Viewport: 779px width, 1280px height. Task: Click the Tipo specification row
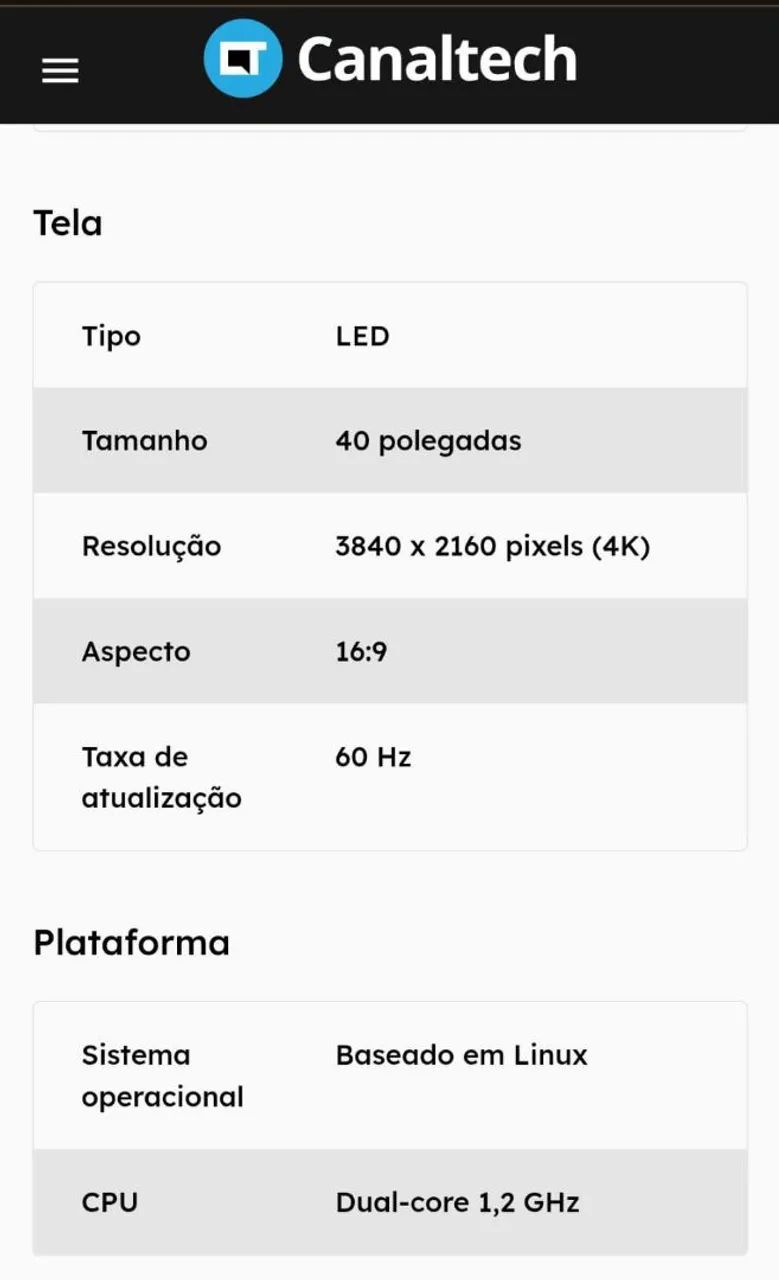390,335
